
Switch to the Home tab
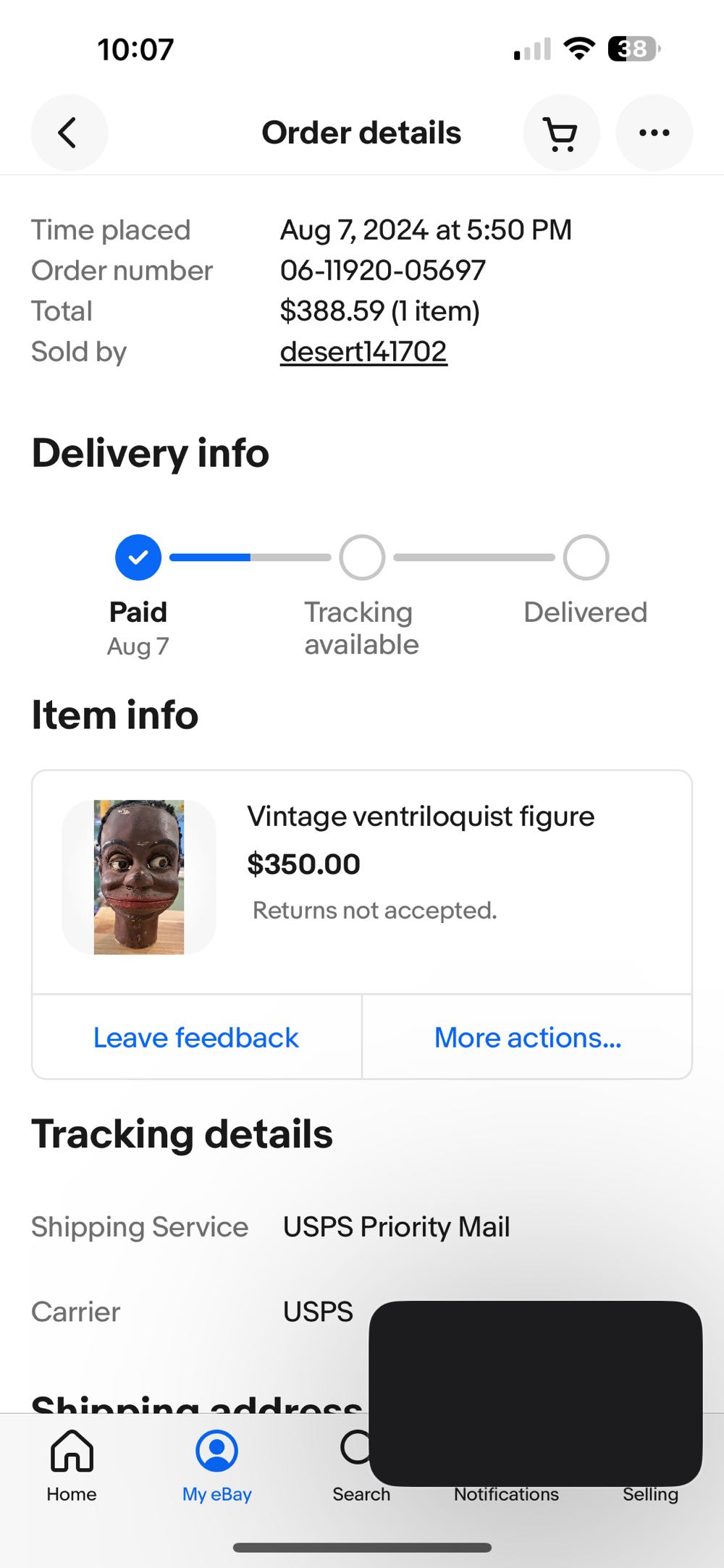point(72,1465)
